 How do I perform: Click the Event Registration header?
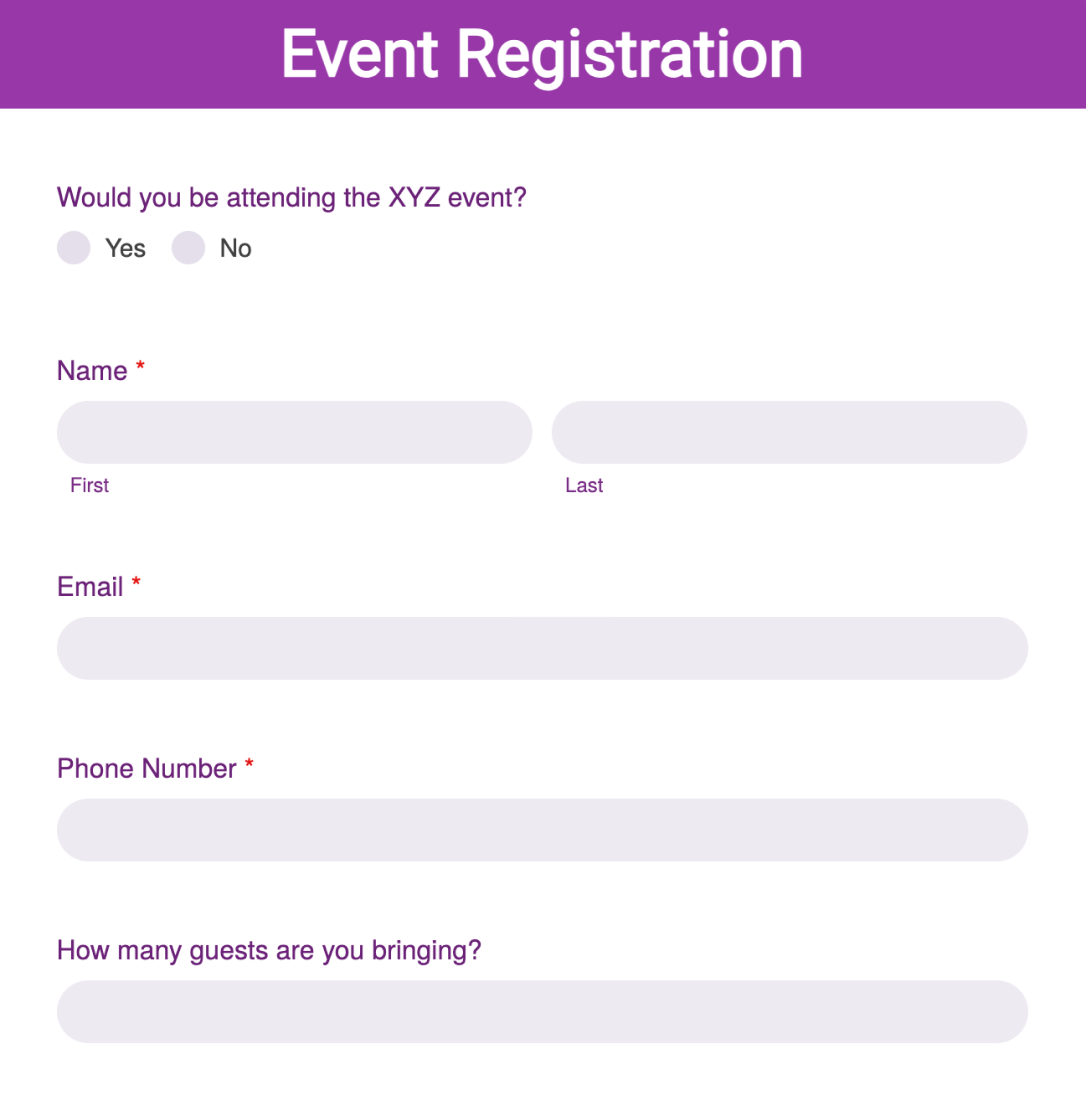[x=543, y=54]
